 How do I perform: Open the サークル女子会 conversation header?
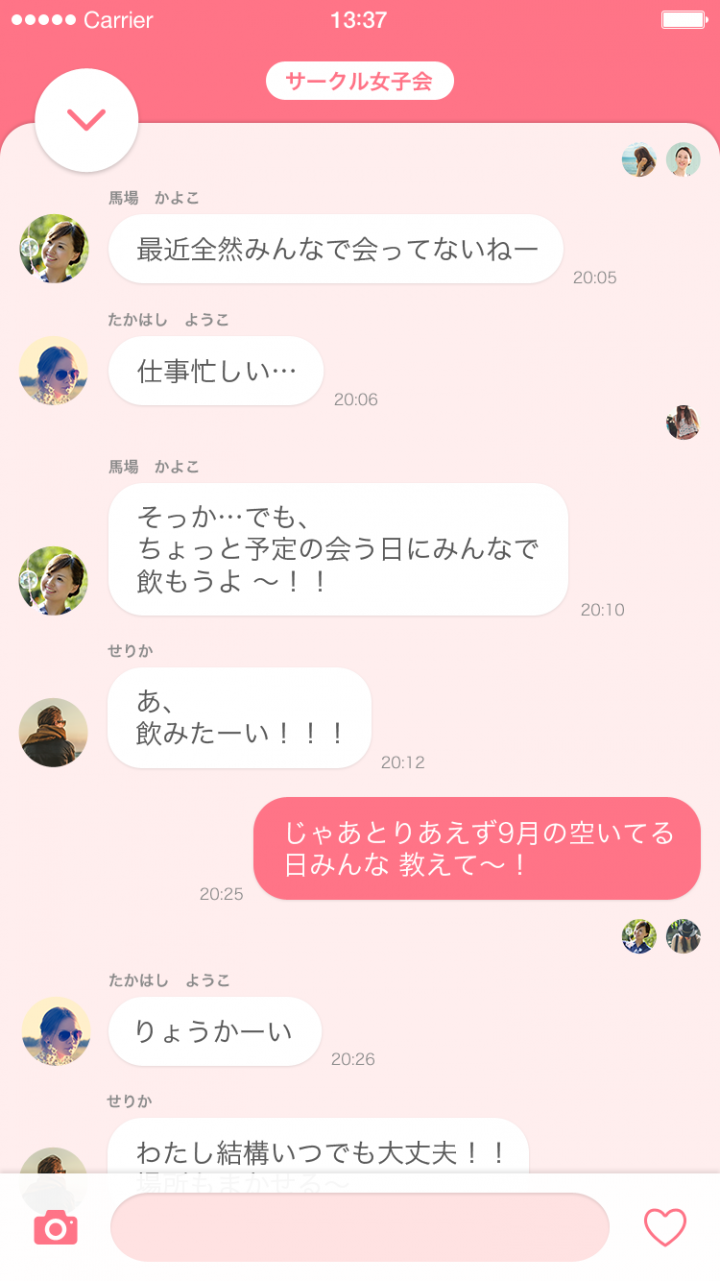tap(359, 81)
